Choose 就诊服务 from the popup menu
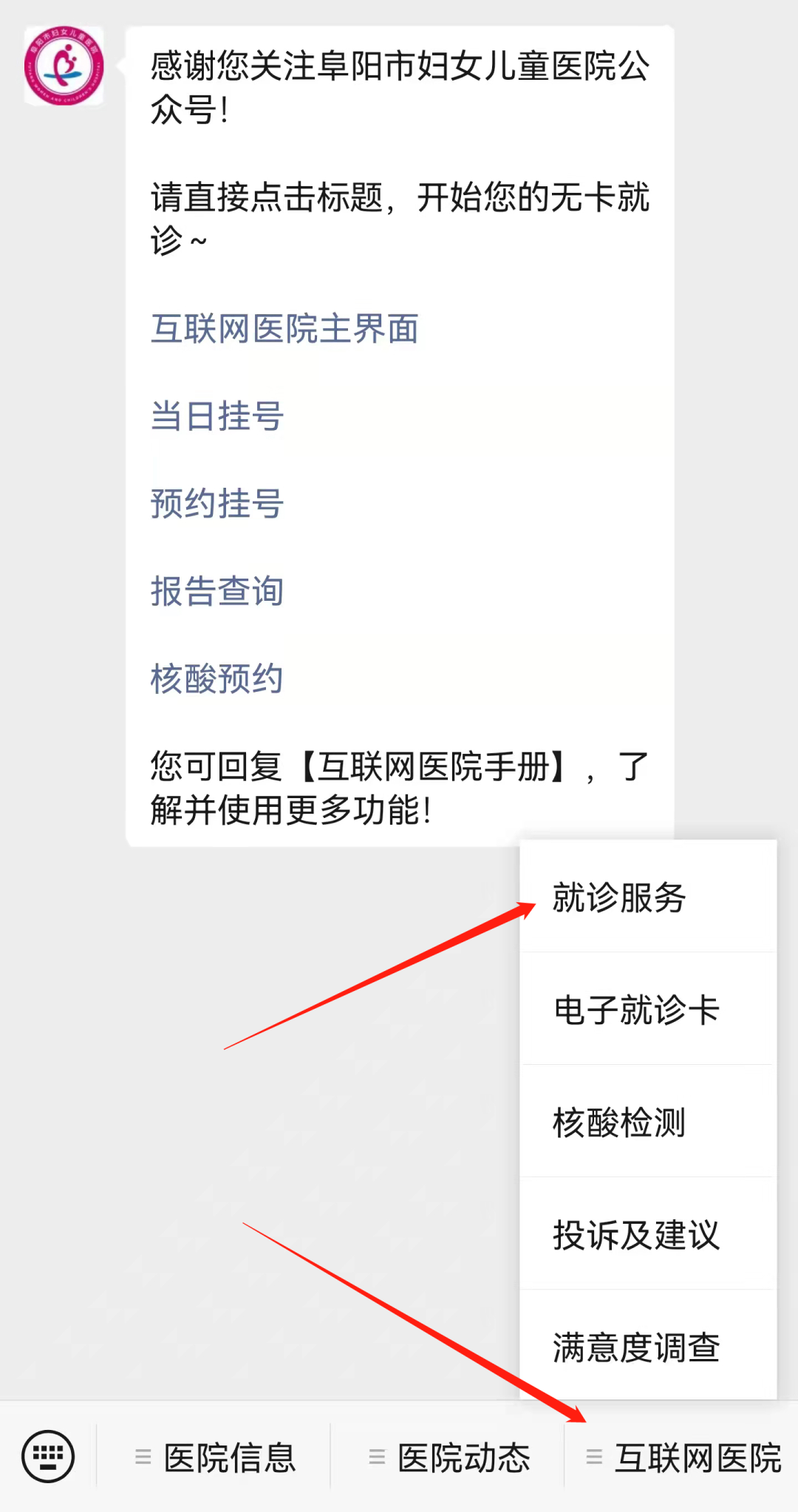 tap(648, 896)
